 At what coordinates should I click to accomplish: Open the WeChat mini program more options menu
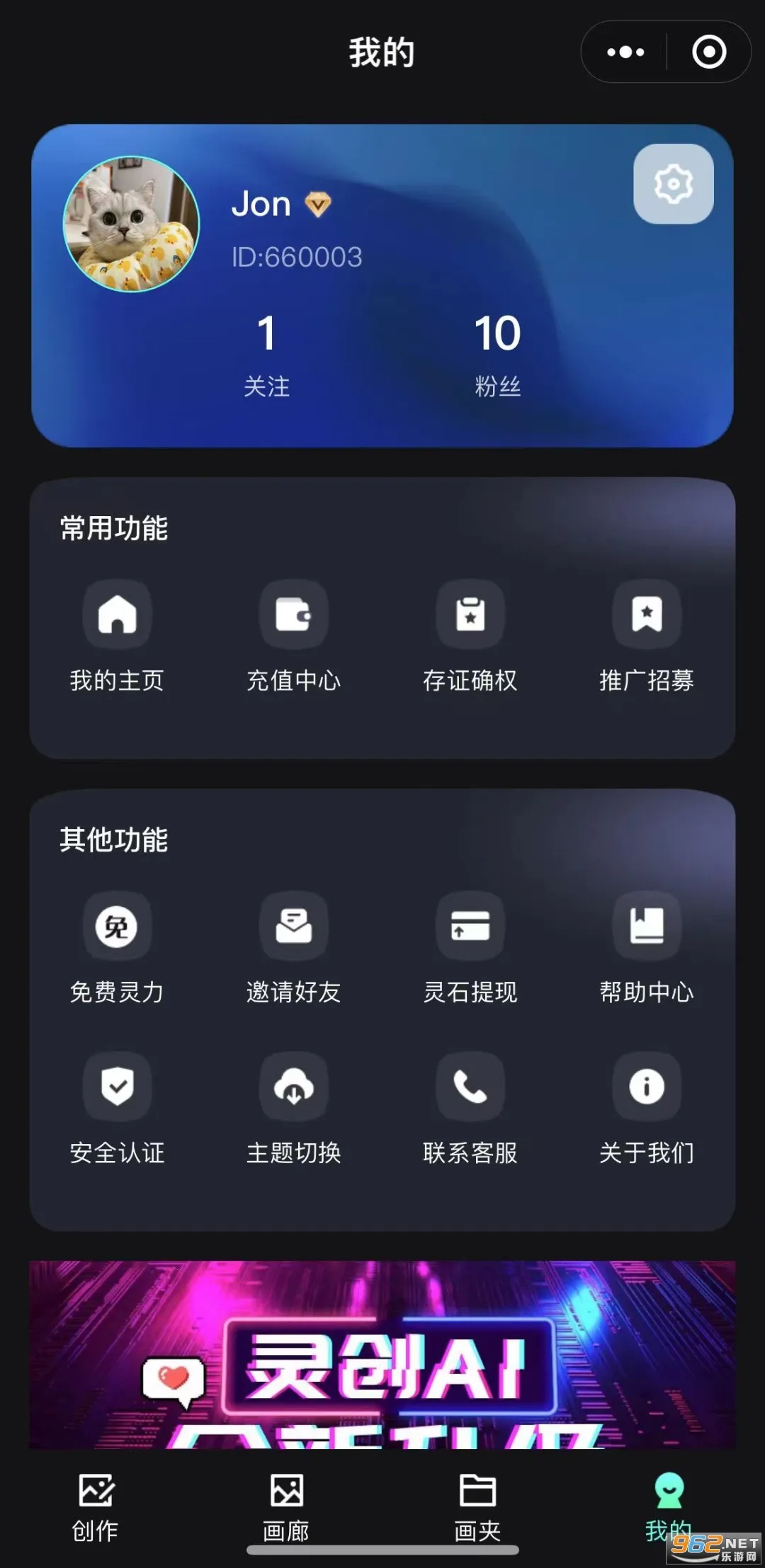[623, 52]
